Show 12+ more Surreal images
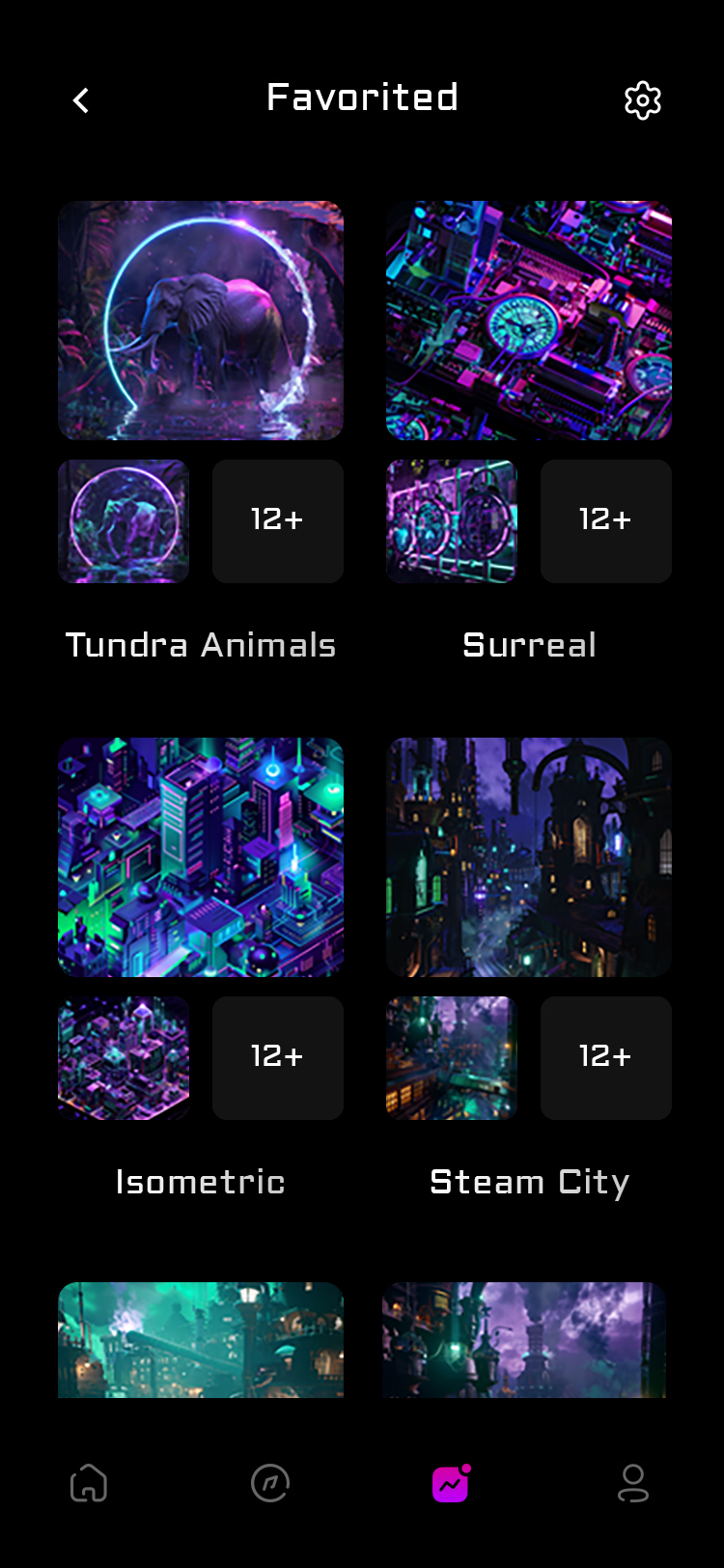 coord(606,521)
